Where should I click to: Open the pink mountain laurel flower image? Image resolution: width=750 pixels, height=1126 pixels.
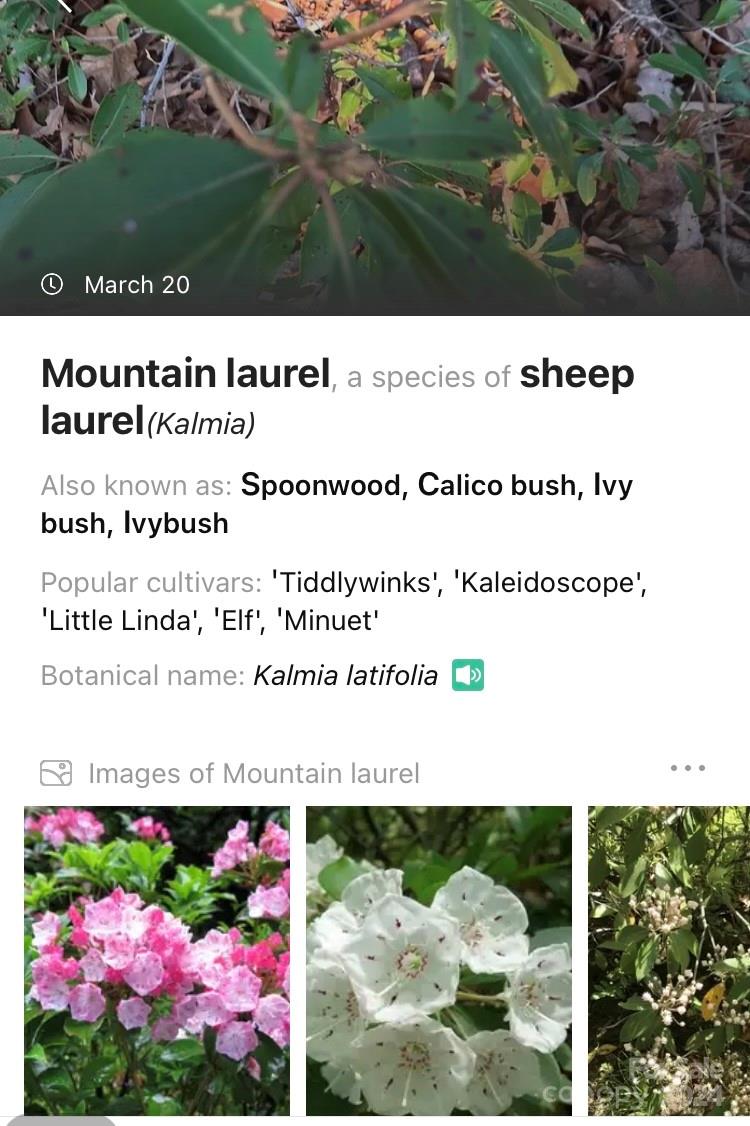point(157,960)
